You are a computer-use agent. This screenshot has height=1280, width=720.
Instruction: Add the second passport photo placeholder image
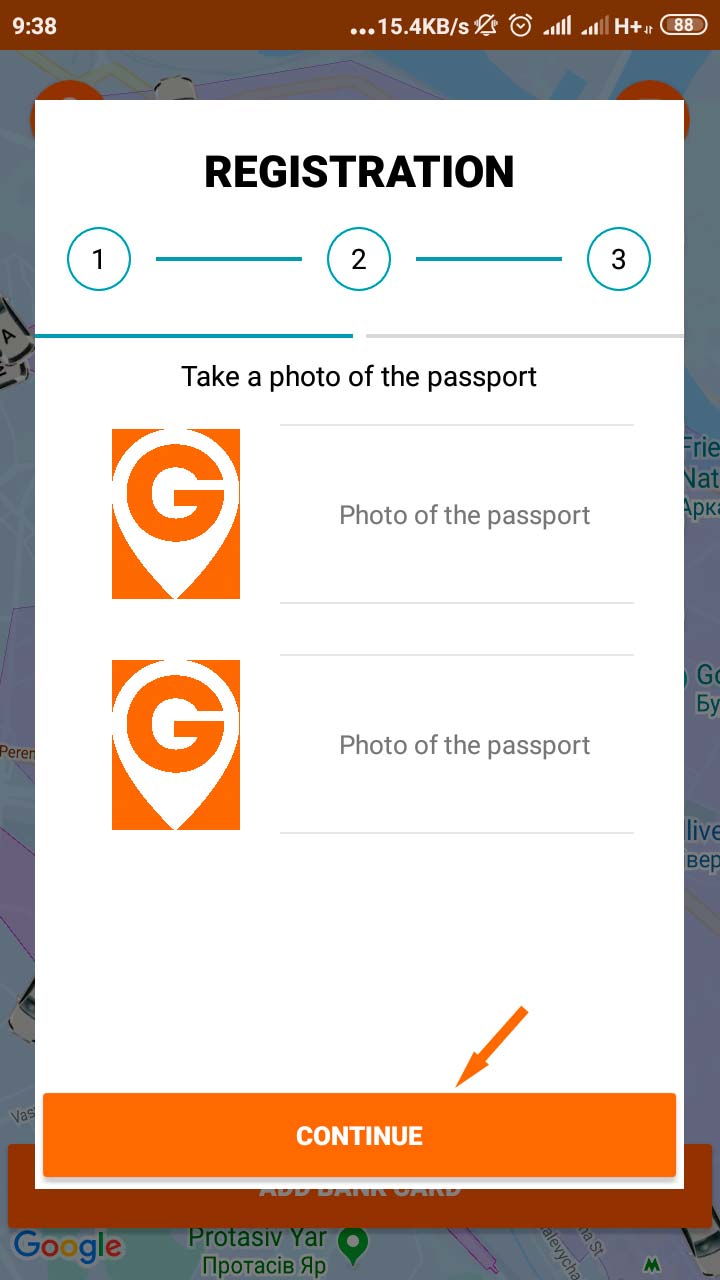pos(176,745)
